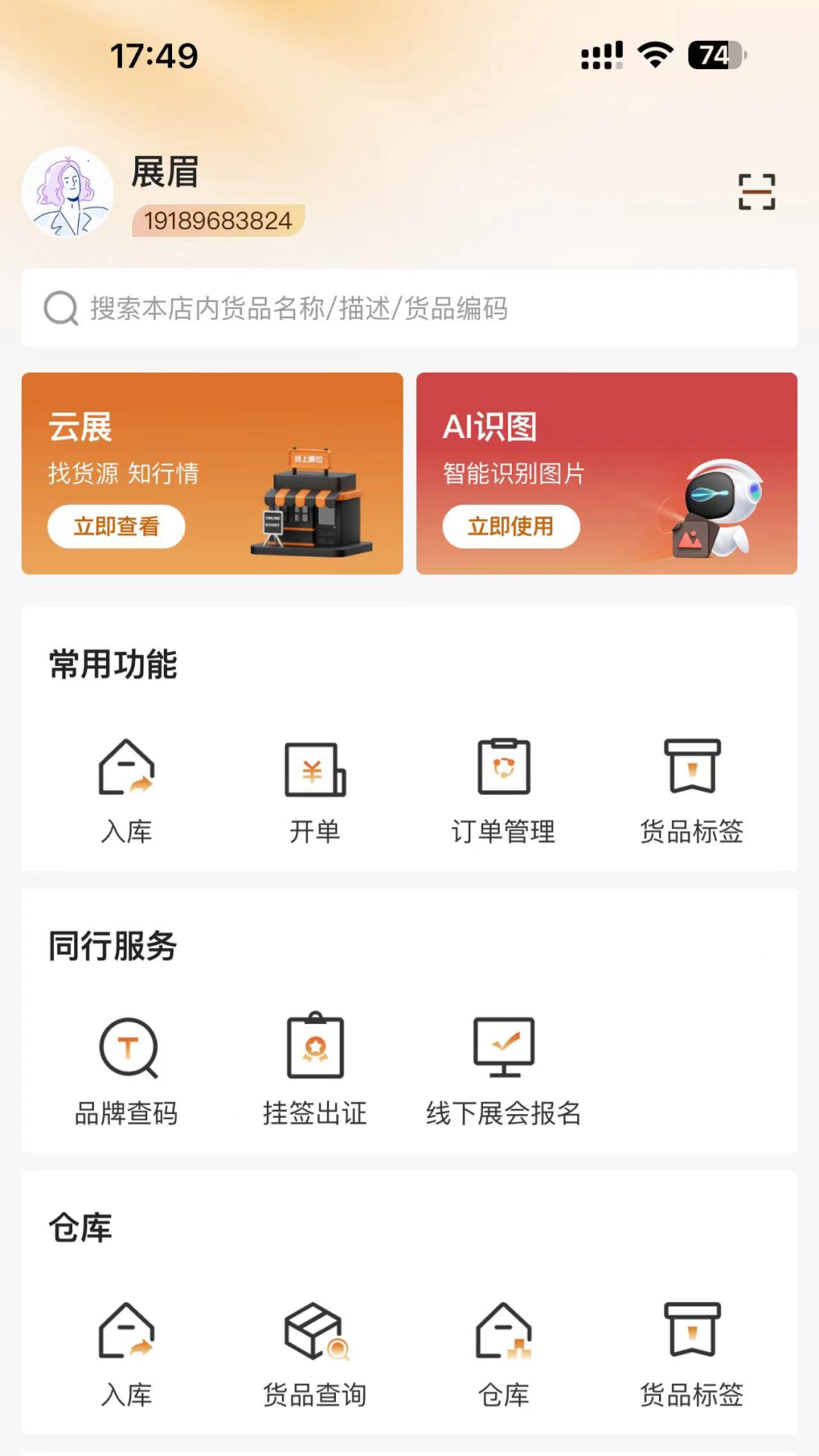Click the 货品标签 icon in the 仓库 section
The width and height of the screenshot is (819, 1456).
click(691, 1350)
